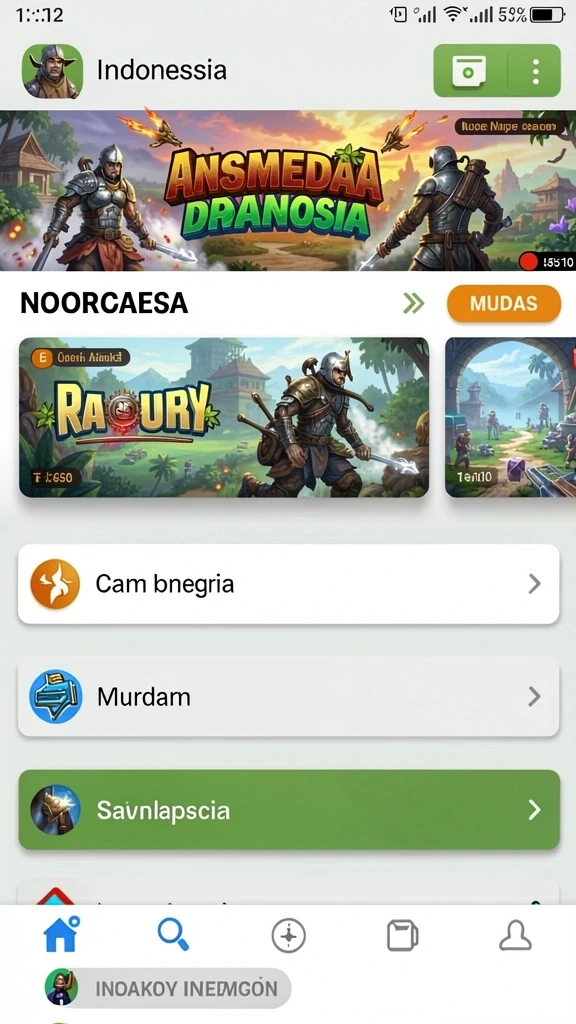Tap the Inoakoy Inemgon chip
The height and width of the screenshot is (1024, 576).
167,988
